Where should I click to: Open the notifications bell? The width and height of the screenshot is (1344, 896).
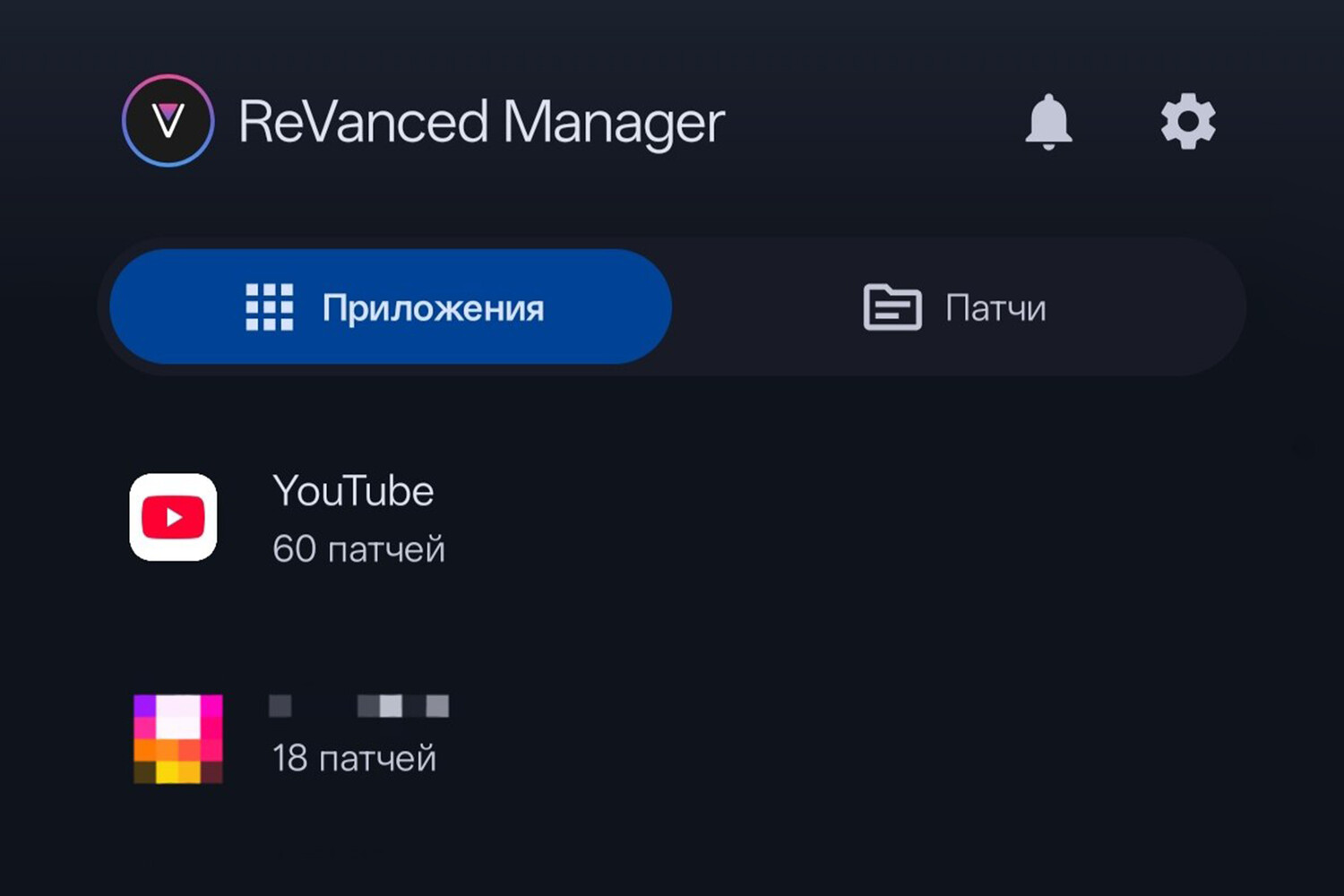pyautogui.click(x=1048, y=122)
